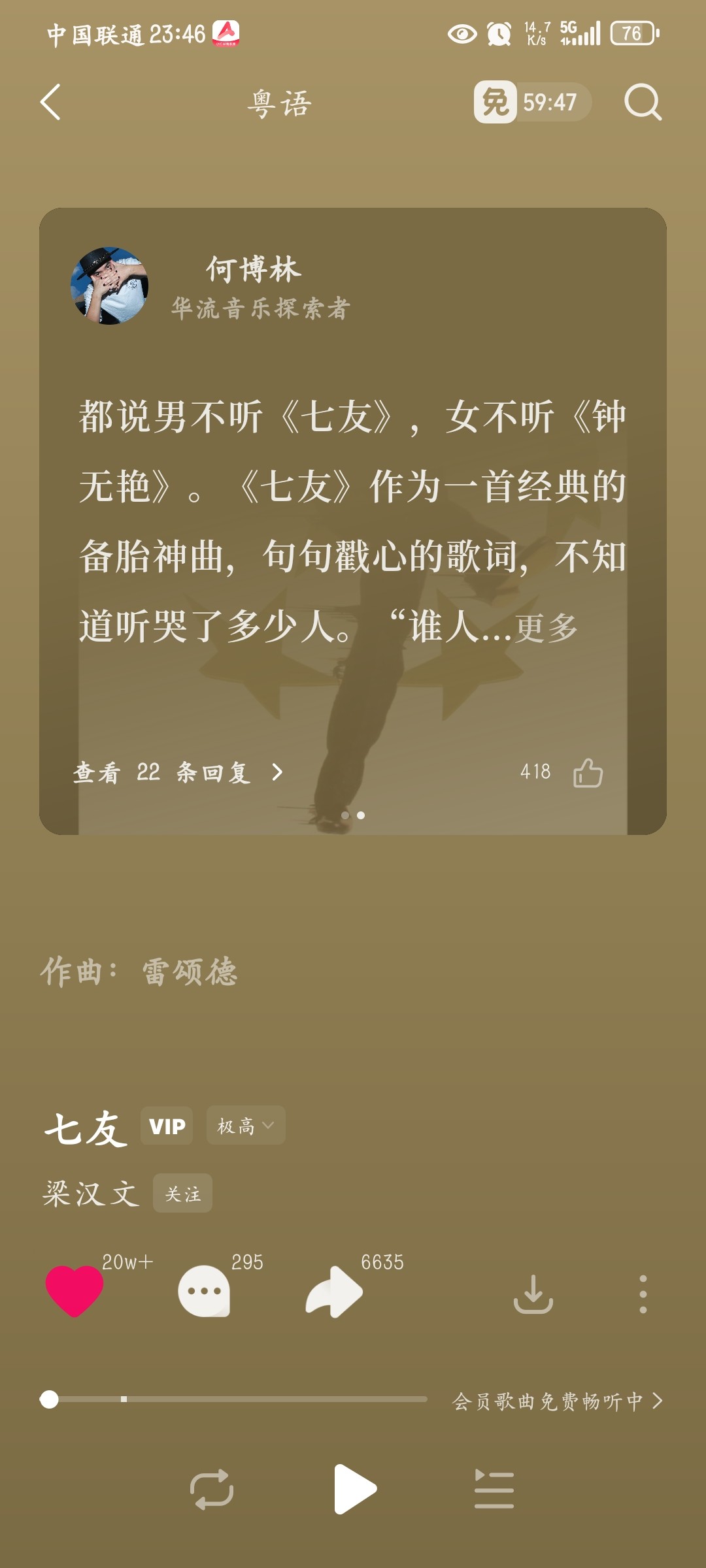Like 何博林's comment with thumbs-up
706x1568 pixels.
click(x=588, y=773)
